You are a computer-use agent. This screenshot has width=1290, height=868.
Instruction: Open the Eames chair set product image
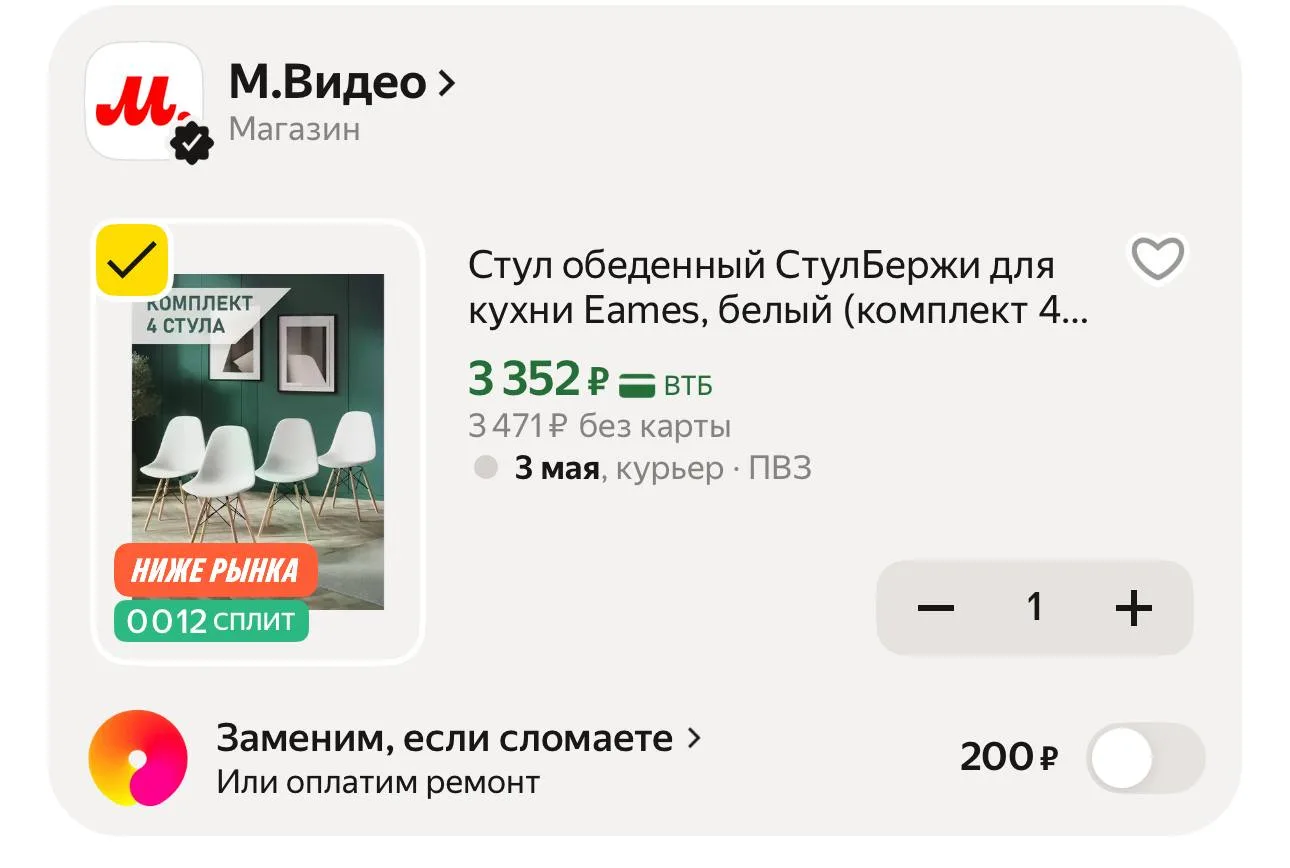[258, 440]
